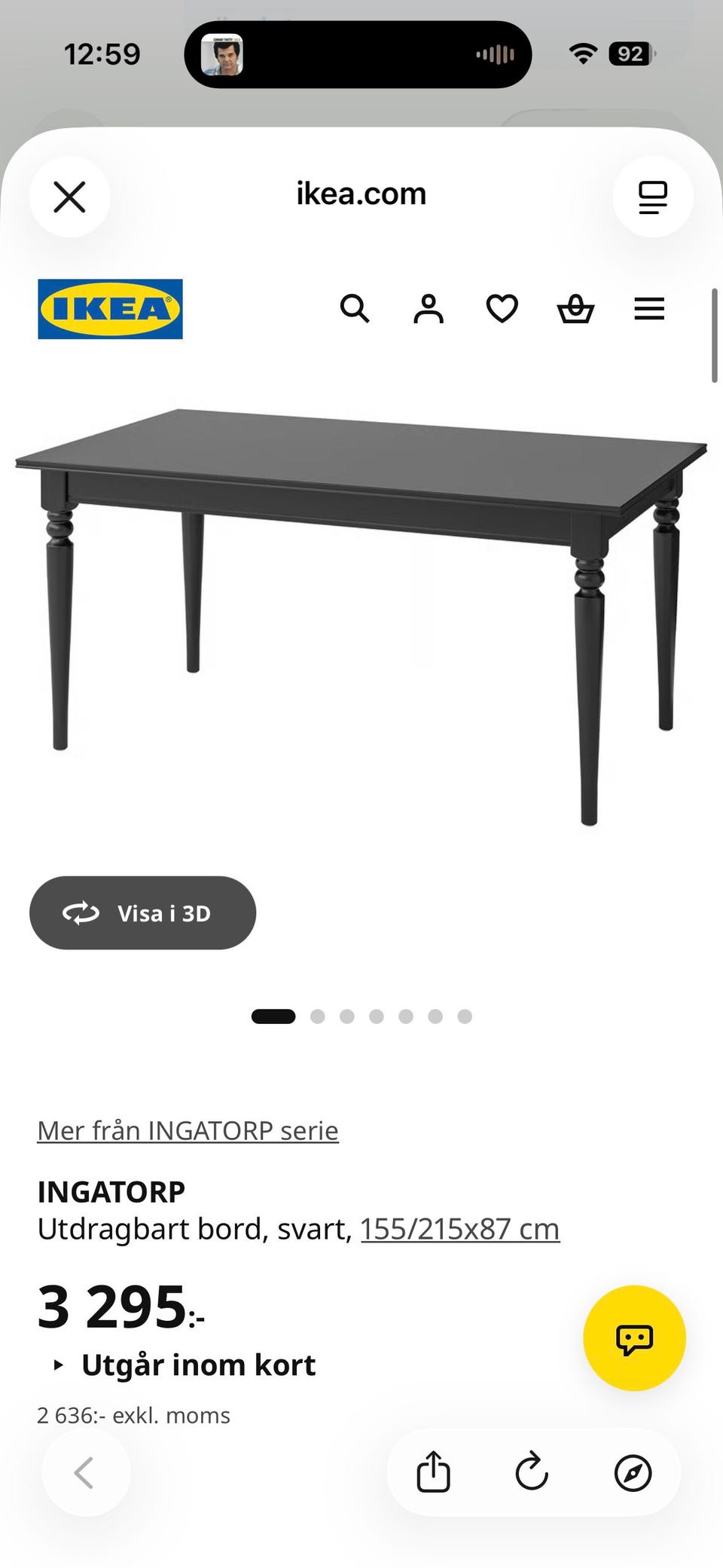Share this page
The image size is (723, 1568).
point(433,1472)
